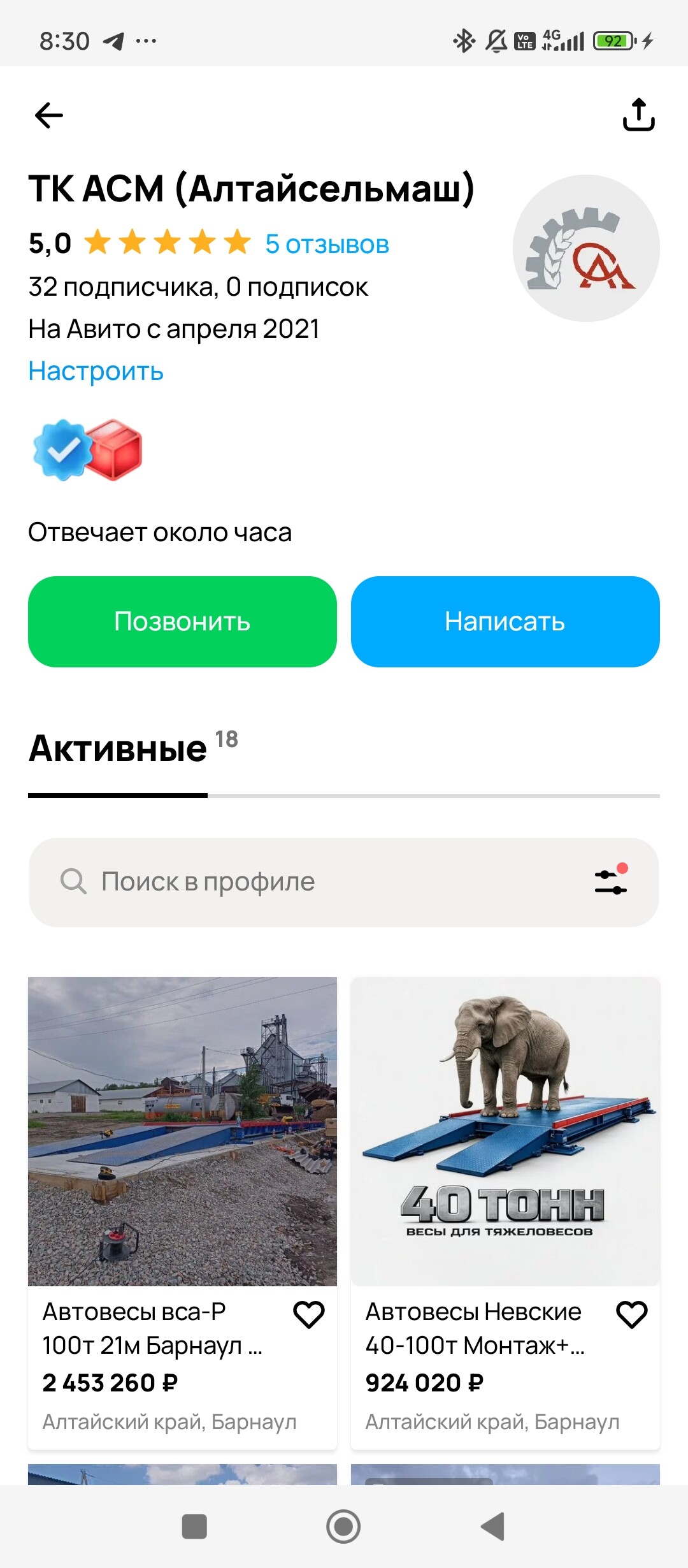
Task: Open the profile search filters
Action: (x=611, y=882)
